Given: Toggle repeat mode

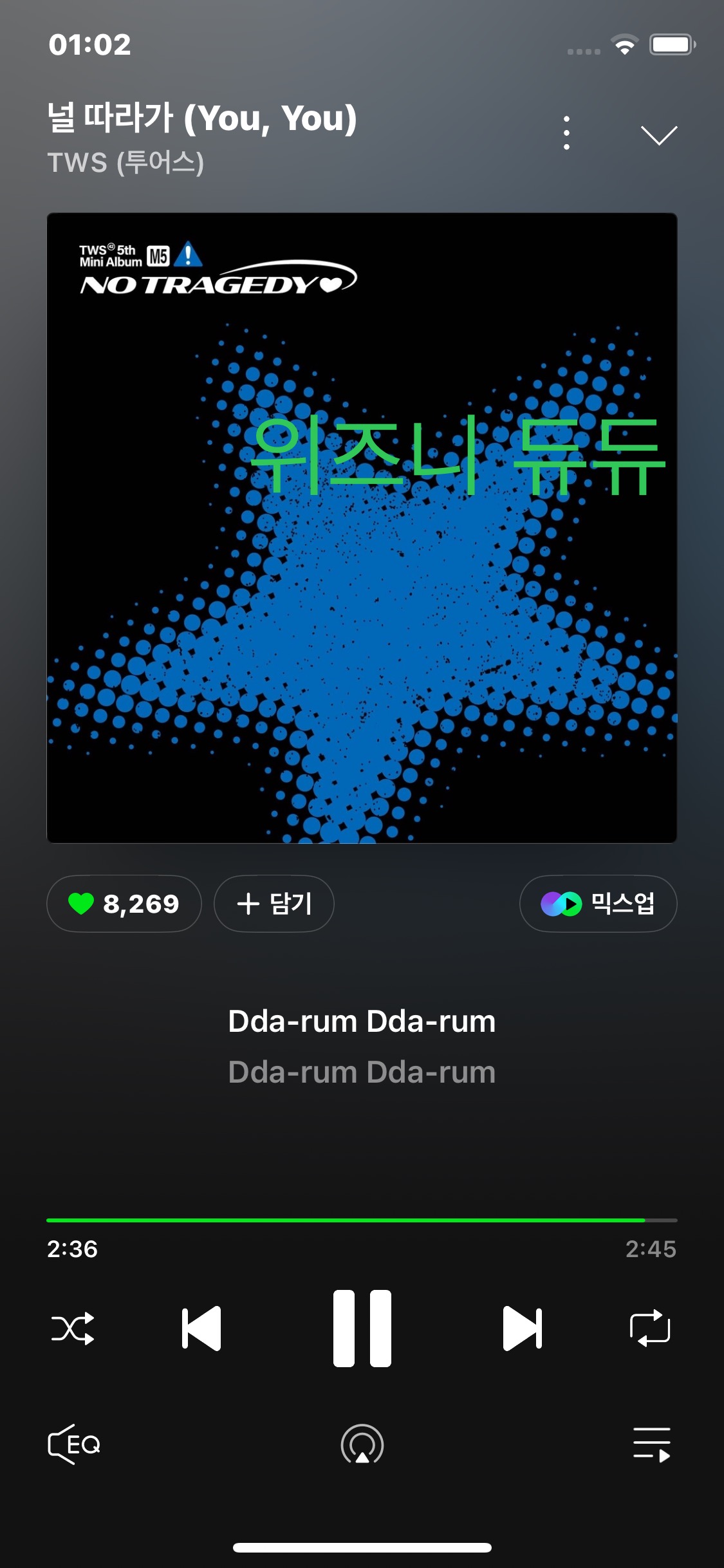Looking at the screenshot, I should [650, 1329].
